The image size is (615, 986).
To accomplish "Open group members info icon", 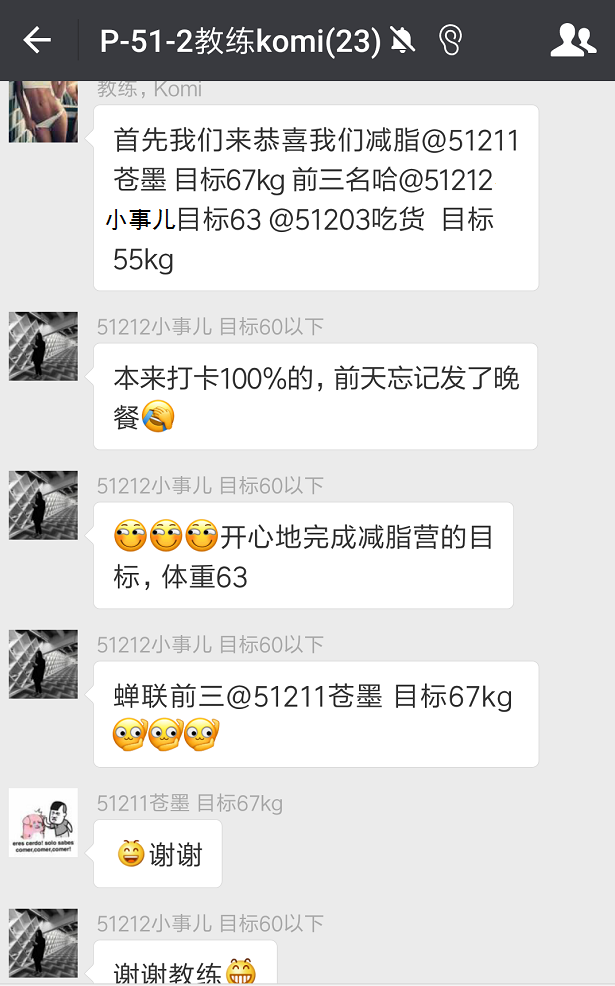I will click(x=573, y=40).
